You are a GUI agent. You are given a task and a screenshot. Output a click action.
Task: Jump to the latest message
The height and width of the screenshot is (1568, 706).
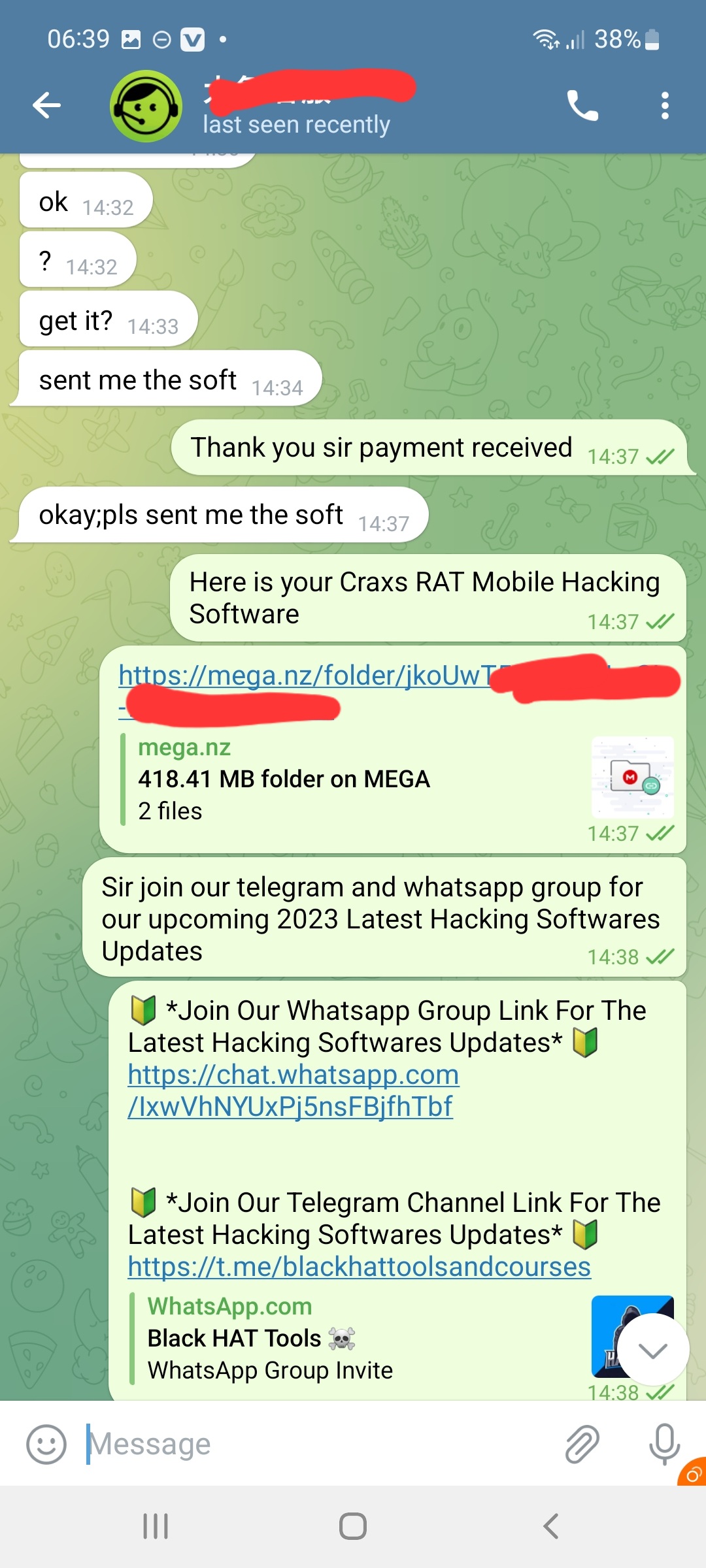click(652, 1350)
